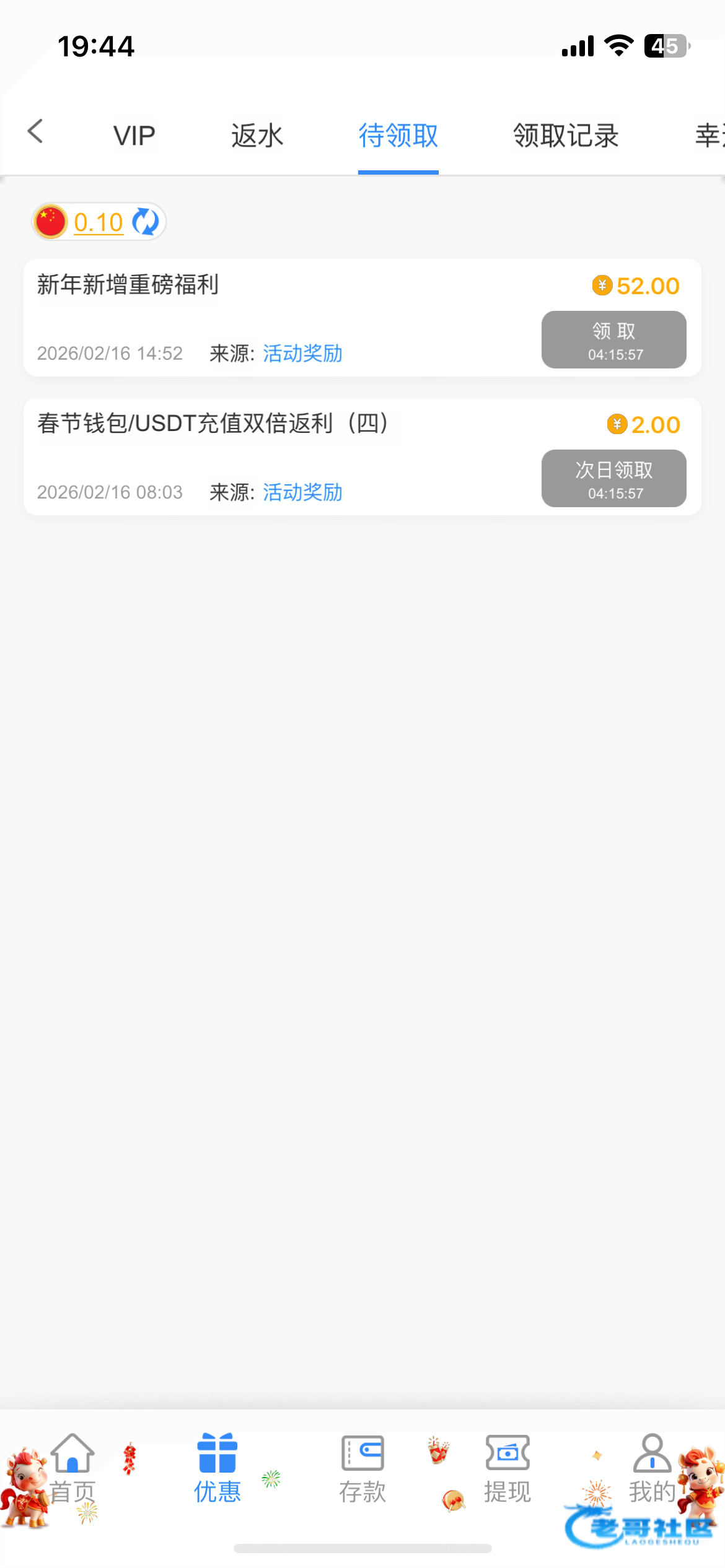Go to the 首页 home tab
The image size is (725, 1568).
[72, 1469]
